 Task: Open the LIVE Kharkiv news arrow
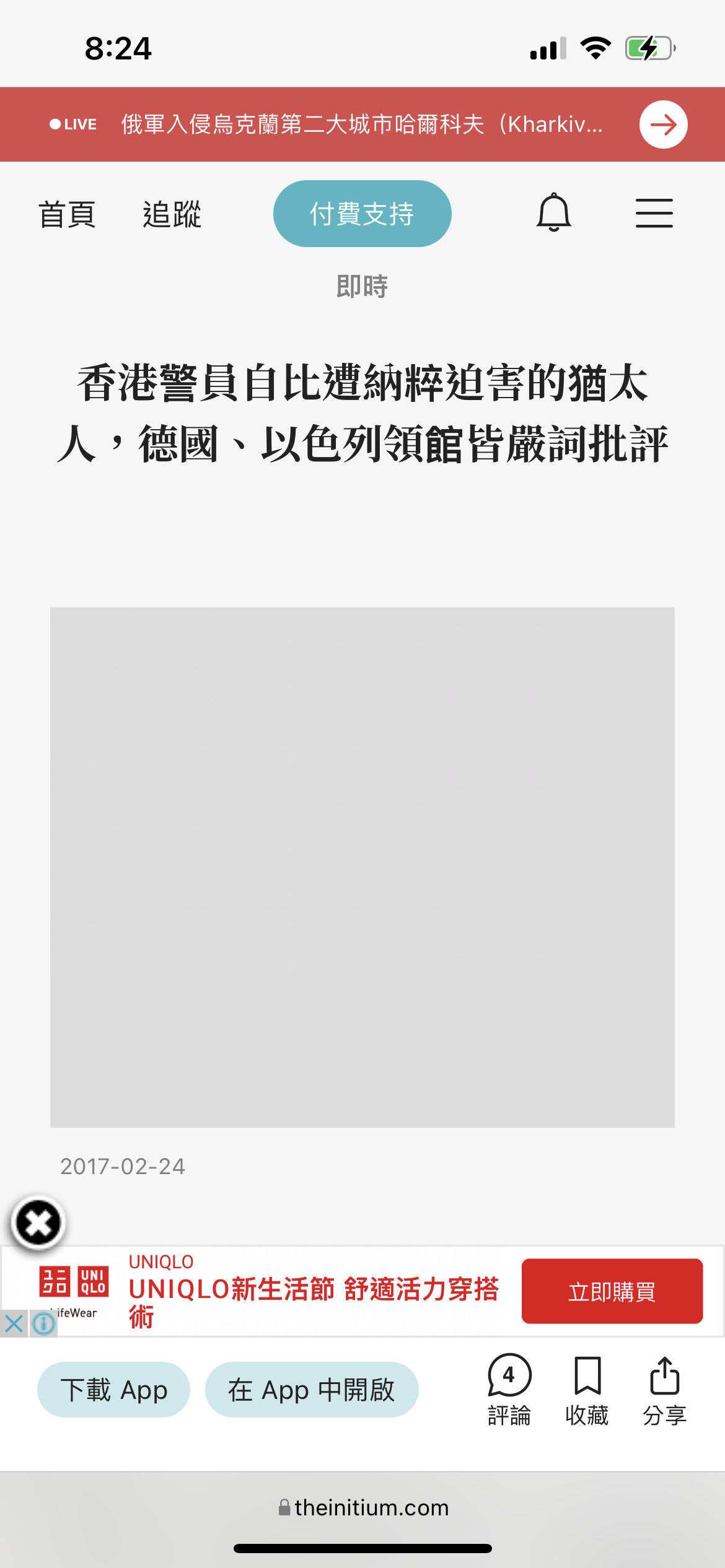tap(663, 124)
